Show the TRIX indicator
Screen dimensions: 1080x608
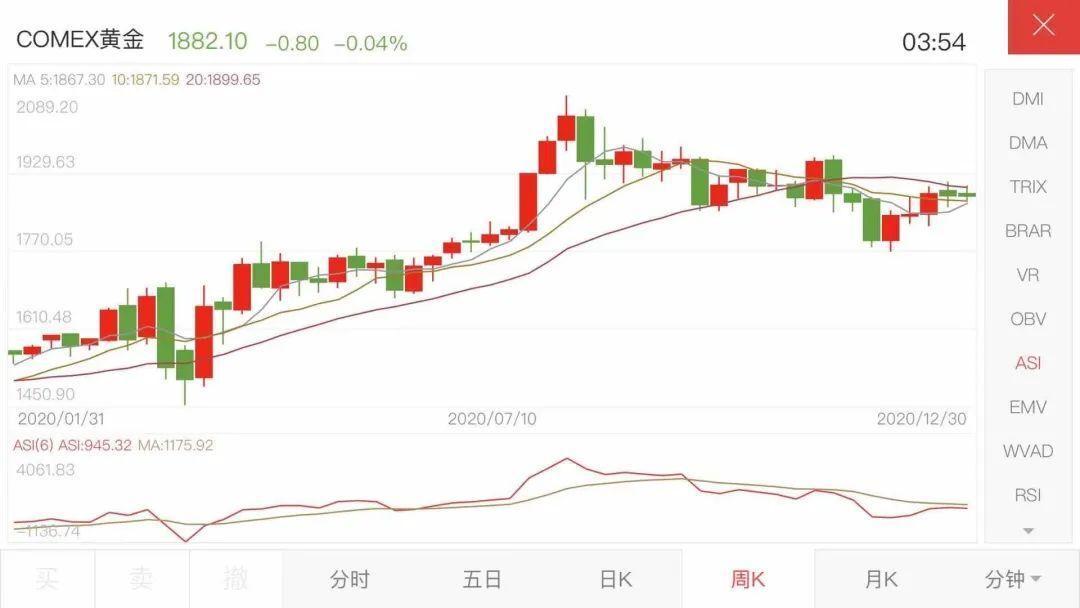pyautogui.click(x=1028, y=187)
